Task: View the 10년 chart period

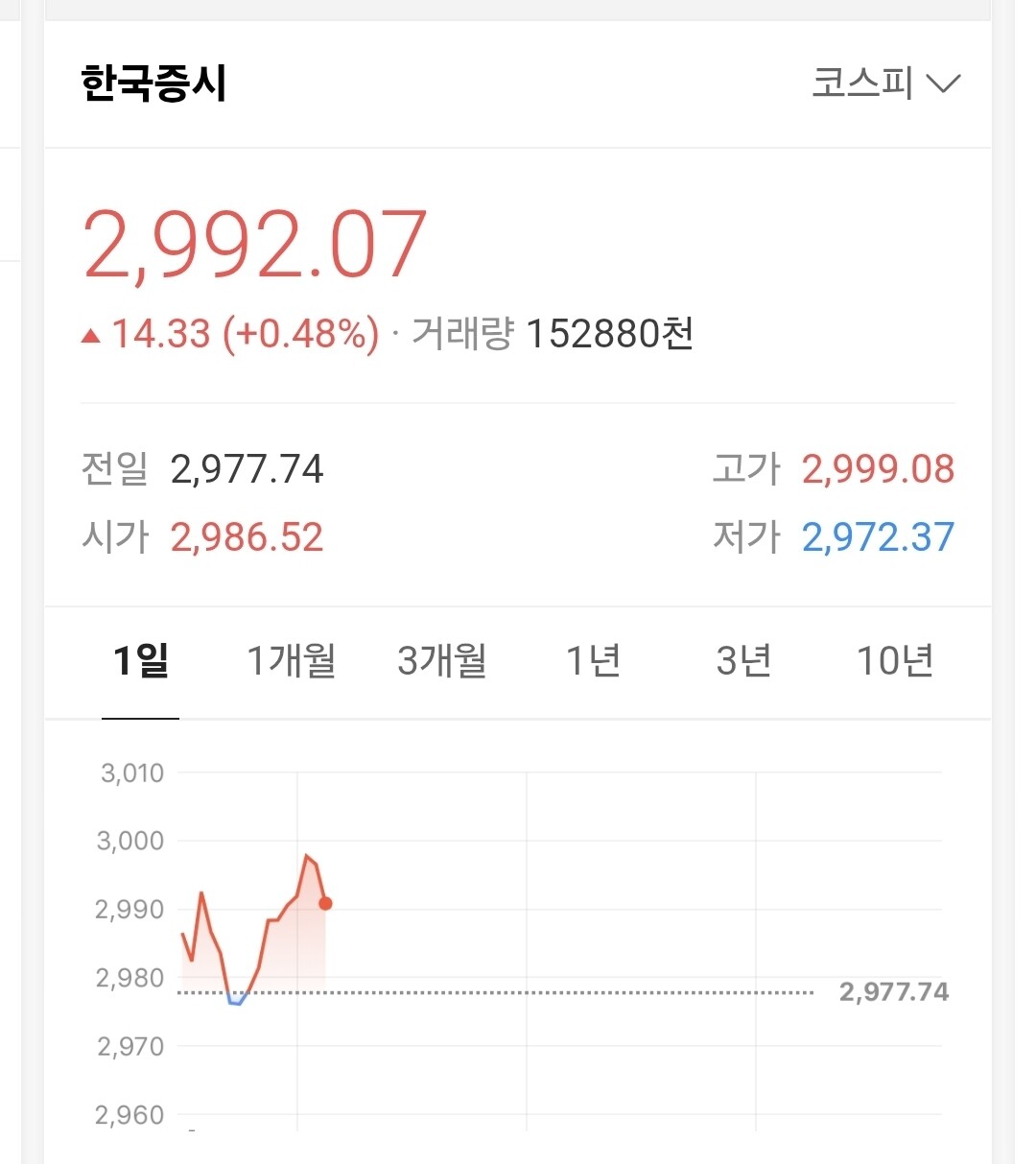Action: coord(894,661)
